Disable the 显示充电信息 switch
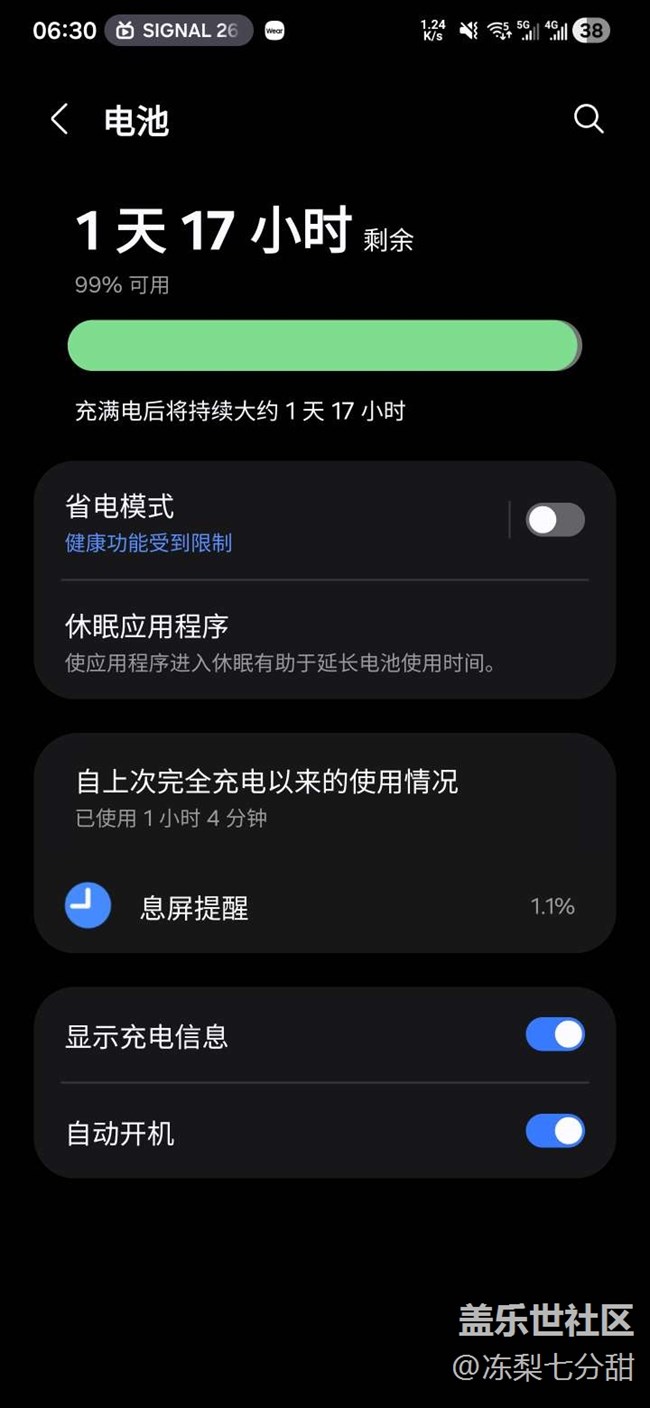650x1408 pixels. (x=555, y=1035)
